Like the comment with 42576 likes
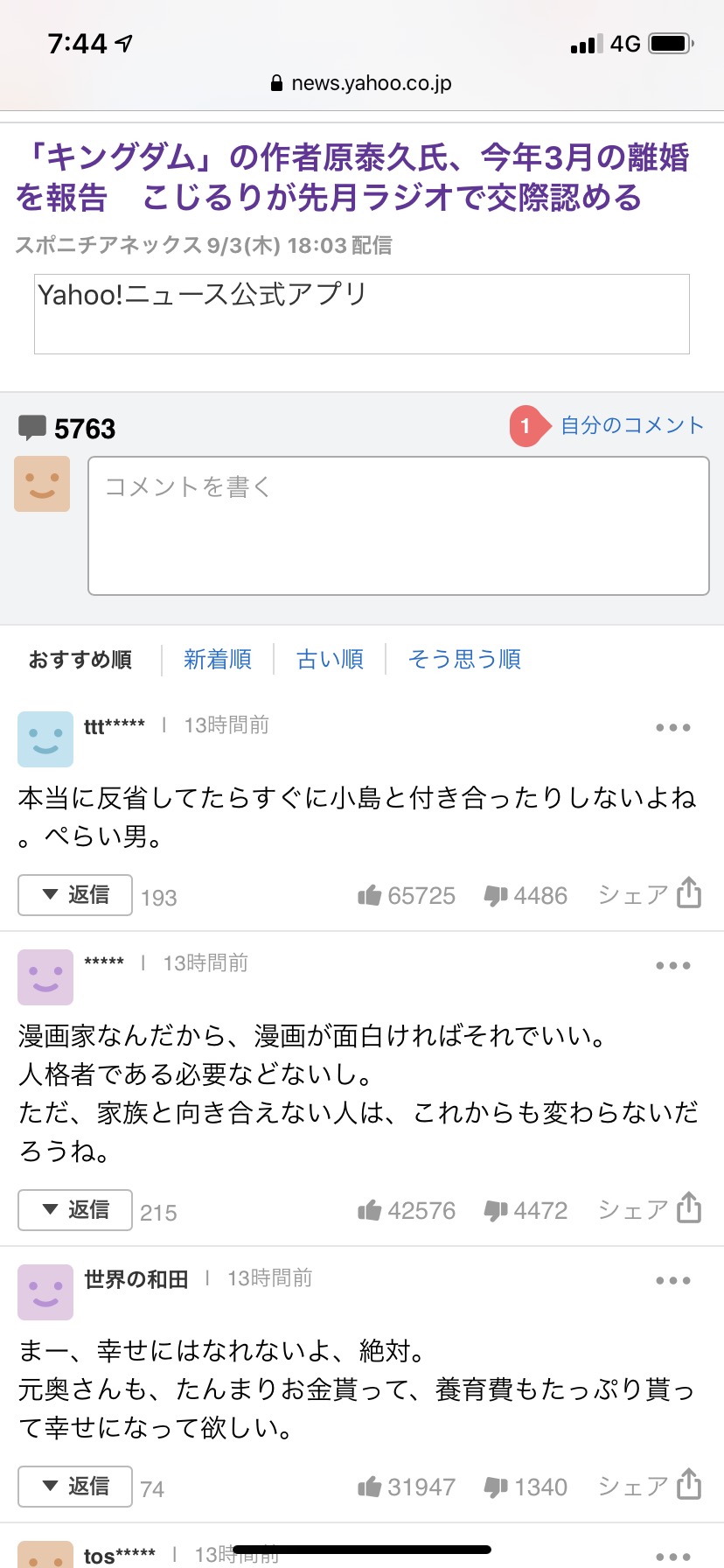This screenshot has height=1568, width=724. click(407, 1210)
